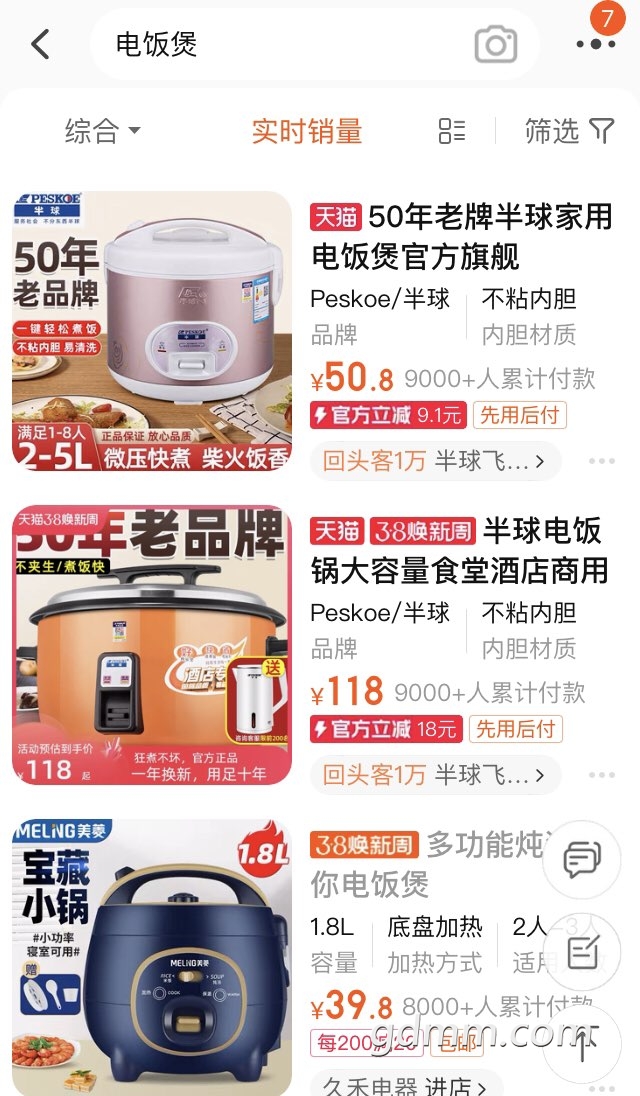Open the floating feedback note button
Viewport: 640px width, 1096px height.
click(x=581, y=952)
